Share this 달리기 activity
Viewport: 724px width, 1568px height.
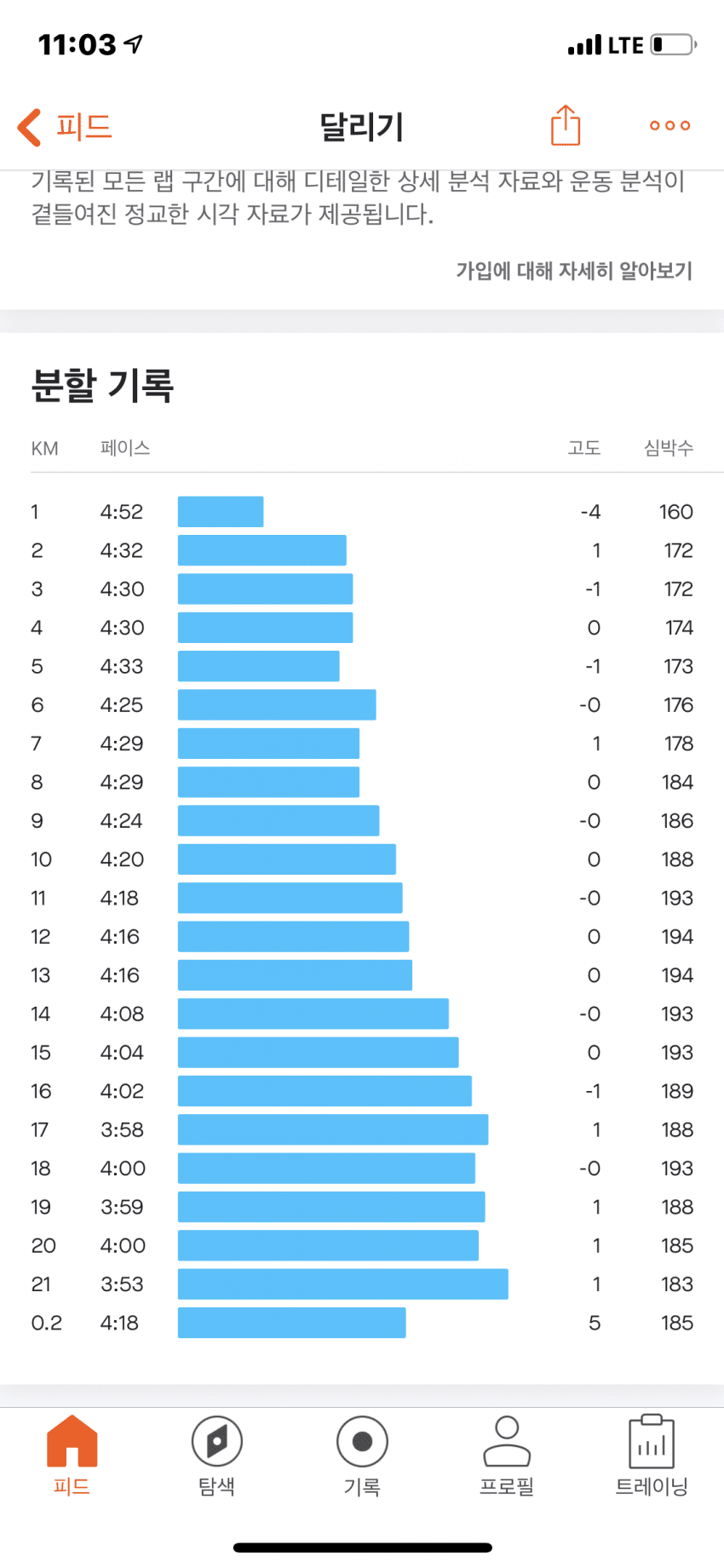566,126
